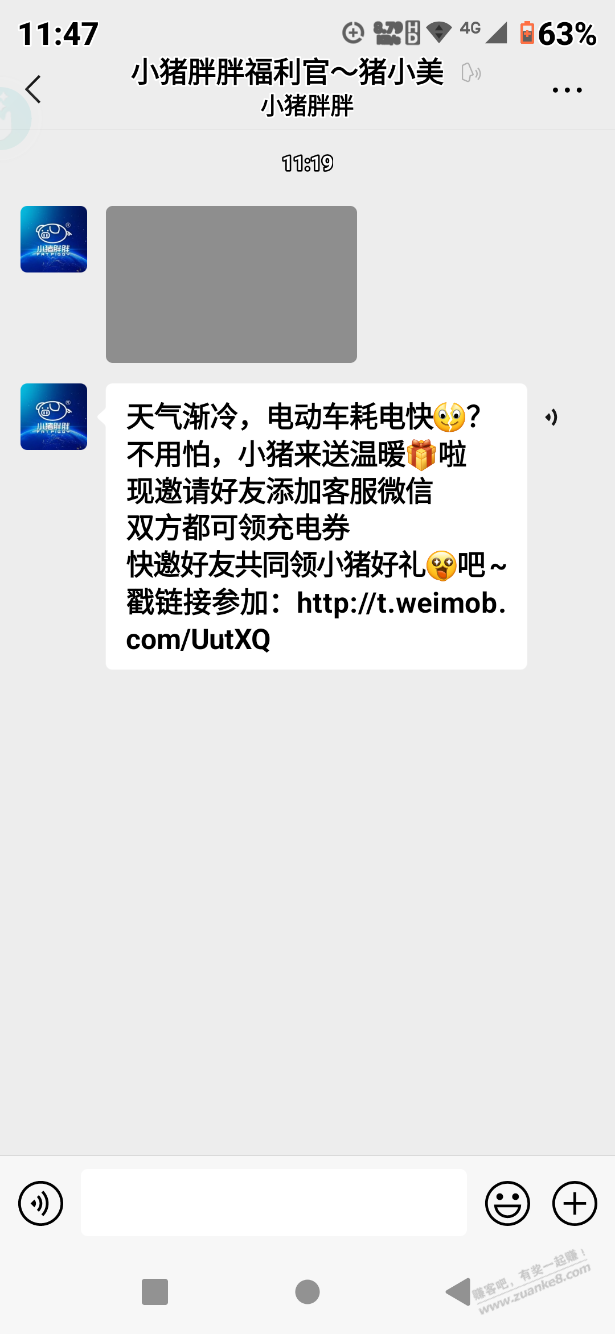Switch to voice message input
The width and height of the screenshot is (615, 1334).
pyautogui.click(x=40, y=1203)
